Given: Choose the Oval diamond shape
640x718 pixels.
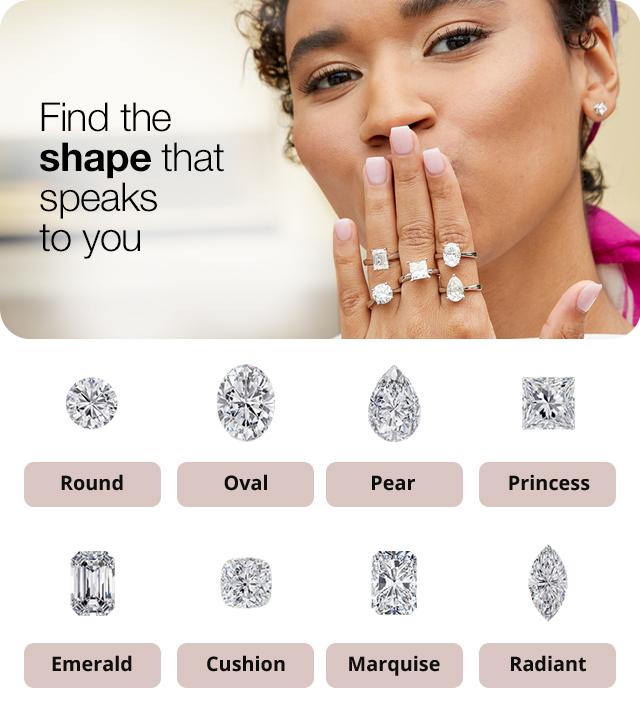Looking at the screenshot, I should point(245,484).
